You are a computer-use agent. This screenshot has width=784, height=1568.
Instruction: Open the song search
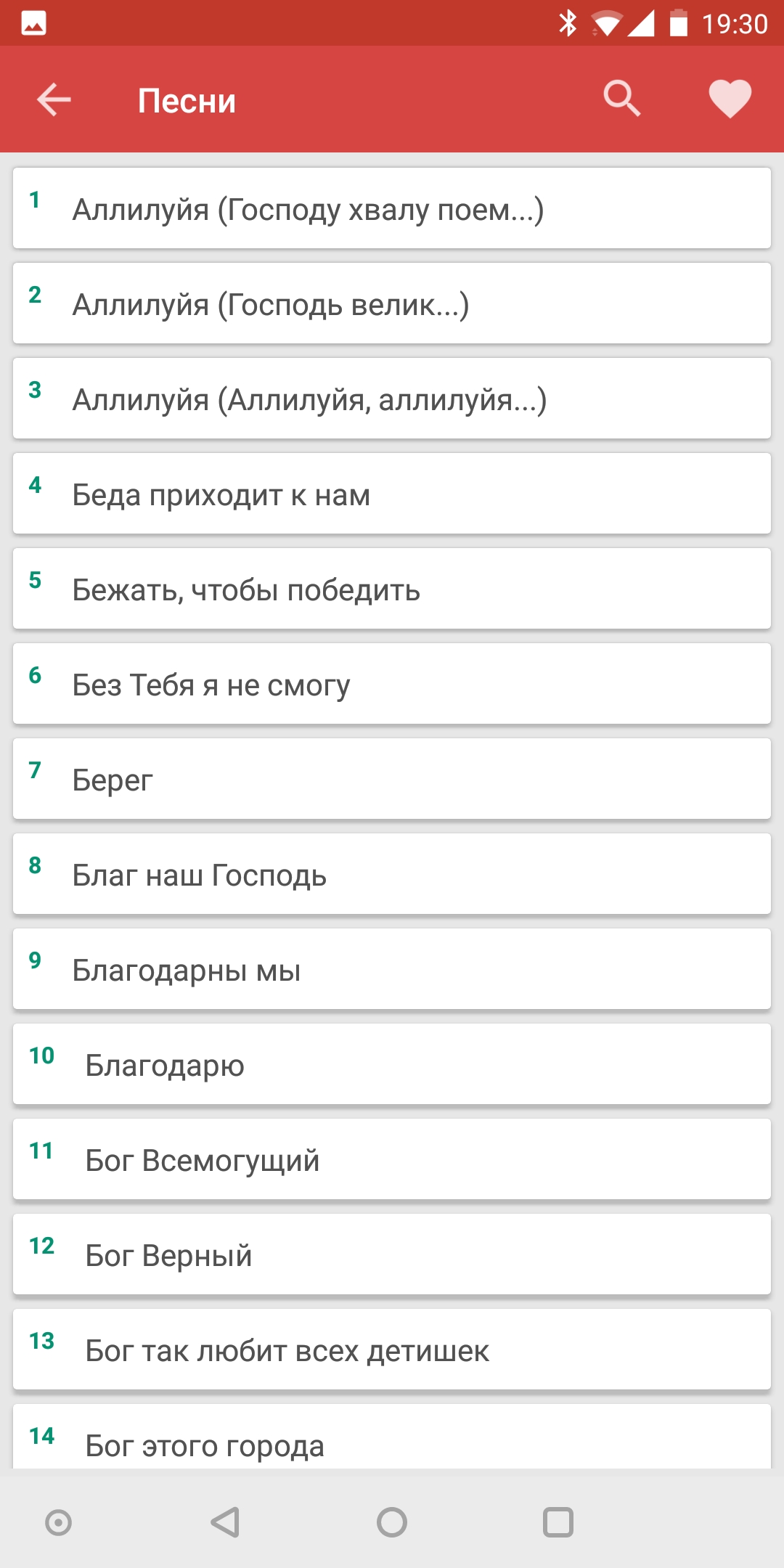(622, 99)
